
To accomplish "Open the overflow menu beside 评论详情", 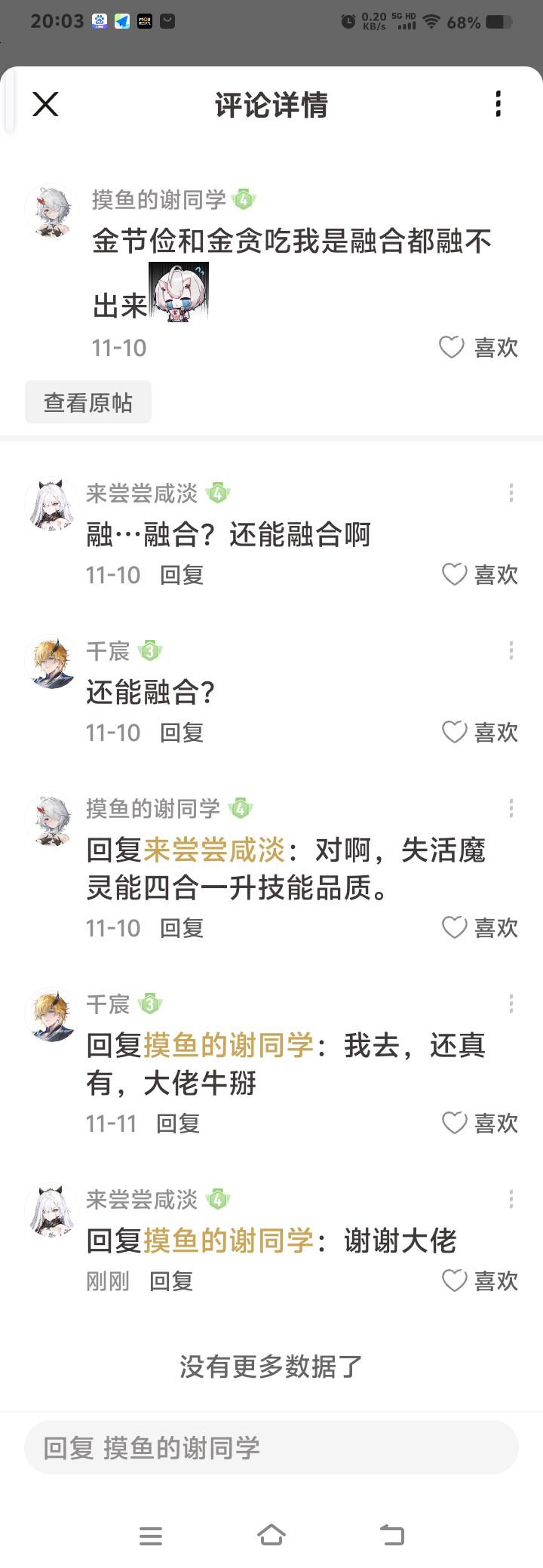I will (x=498, y=104).
